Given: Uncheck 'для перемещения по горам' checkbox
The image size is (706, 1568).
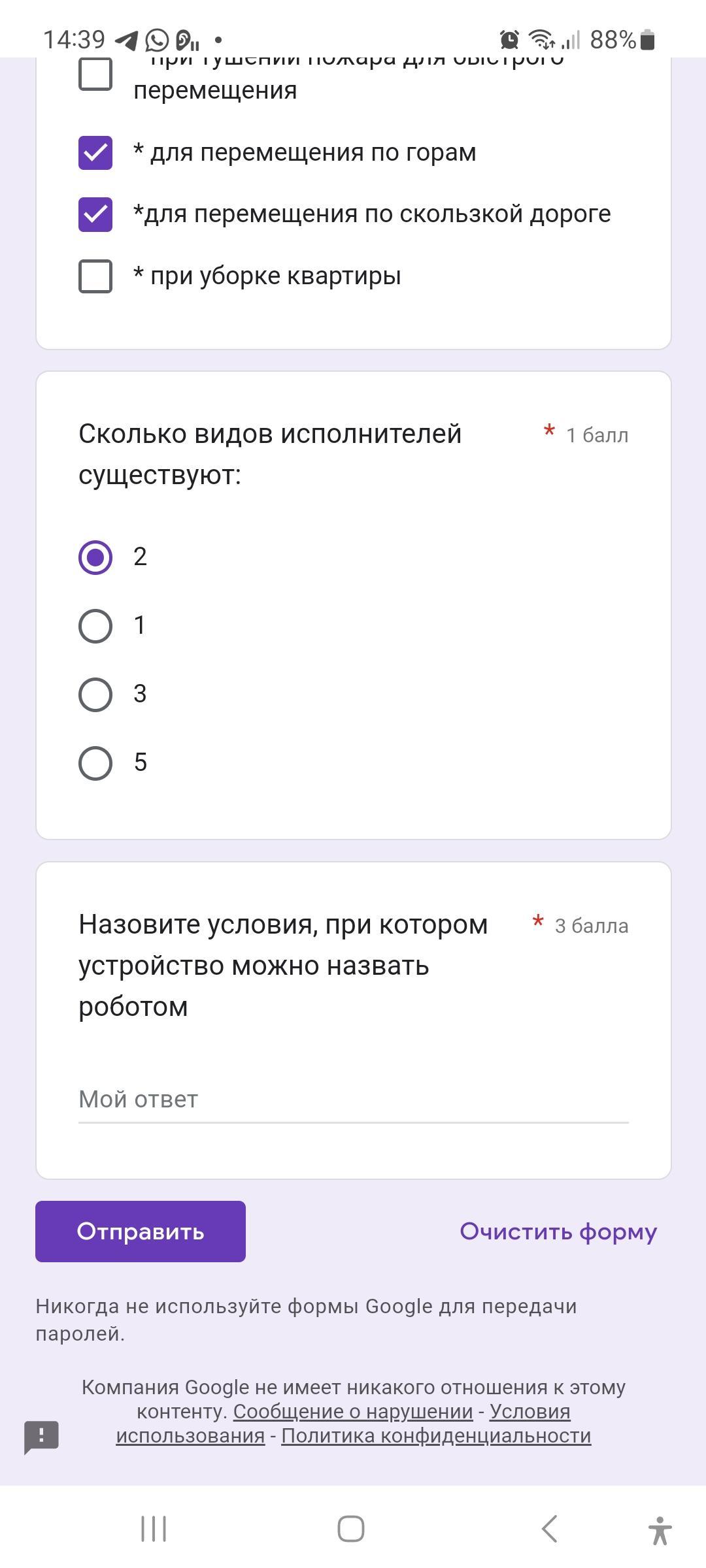Looking at the screenshot, I should coord(95,153).
